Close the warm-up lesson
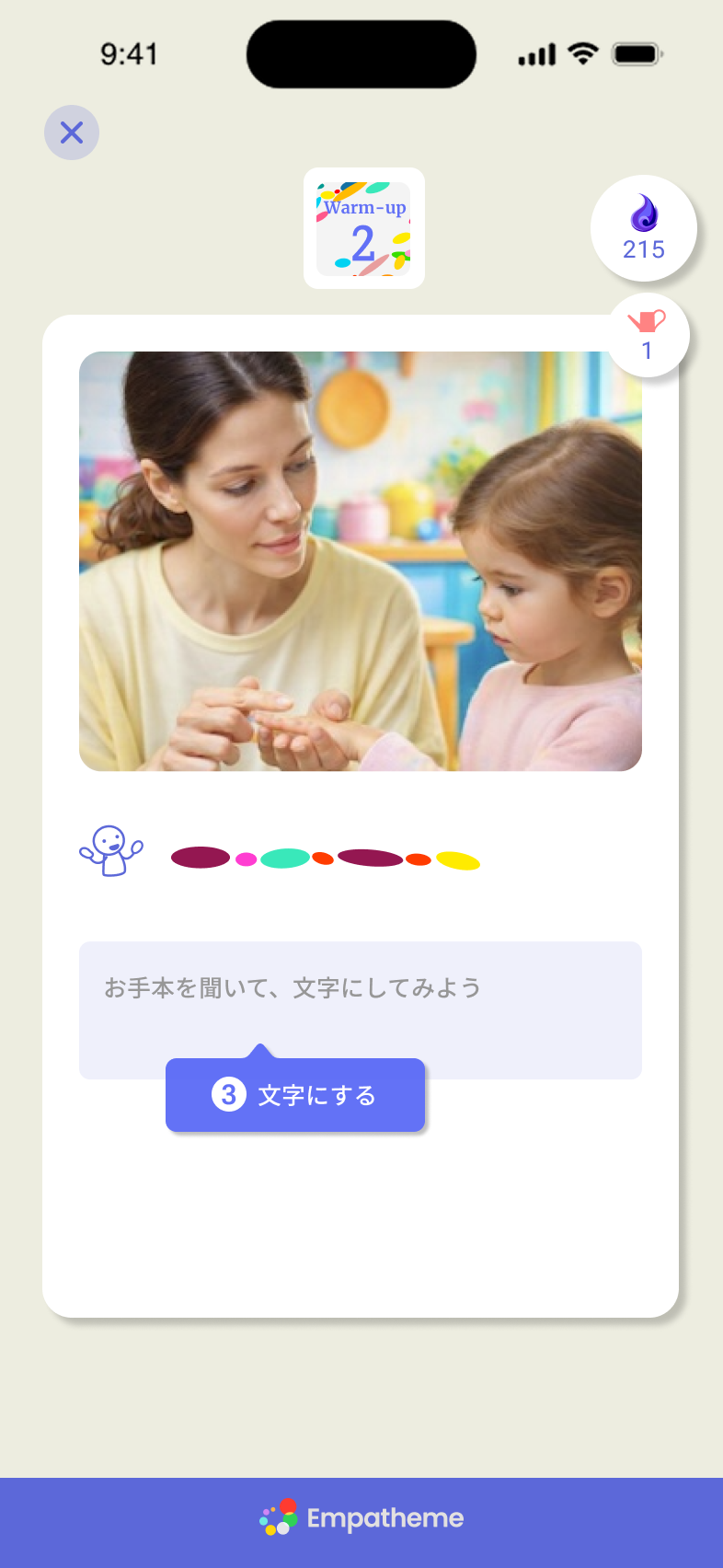The image size is (723, 1568). (x=72, y=133)
